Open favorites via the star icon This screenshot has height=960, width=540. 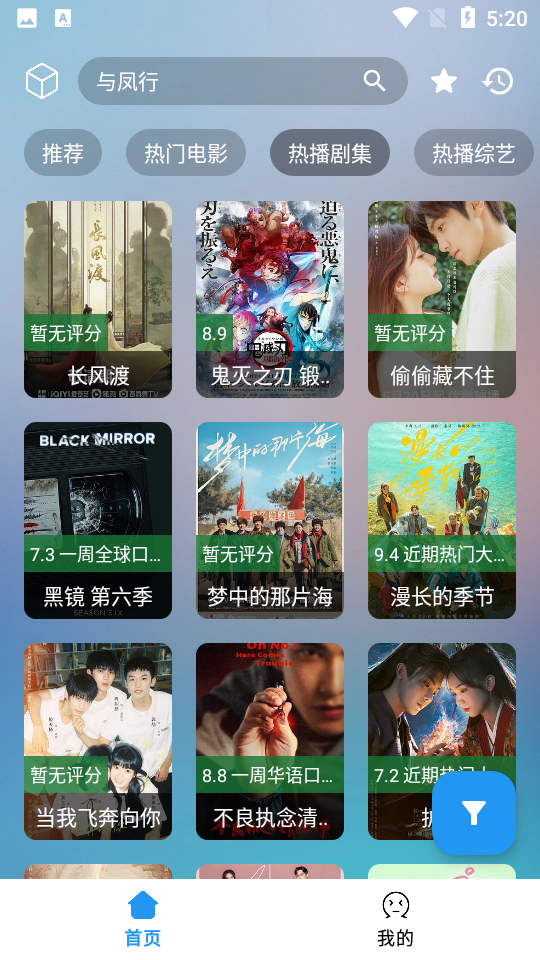tap(444, 81)
